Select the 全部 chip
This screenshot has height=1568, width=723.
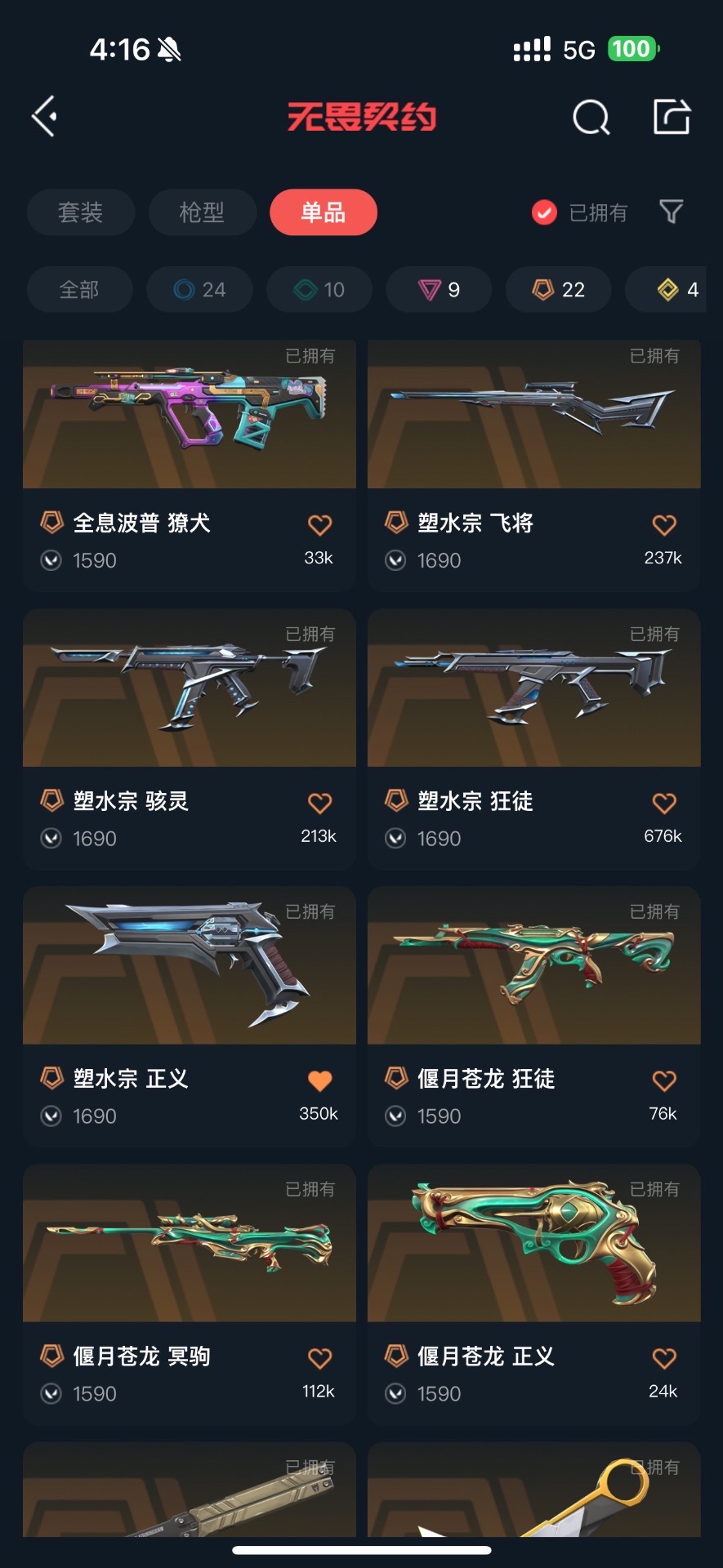pyautogui.click(x=79, y=289)
